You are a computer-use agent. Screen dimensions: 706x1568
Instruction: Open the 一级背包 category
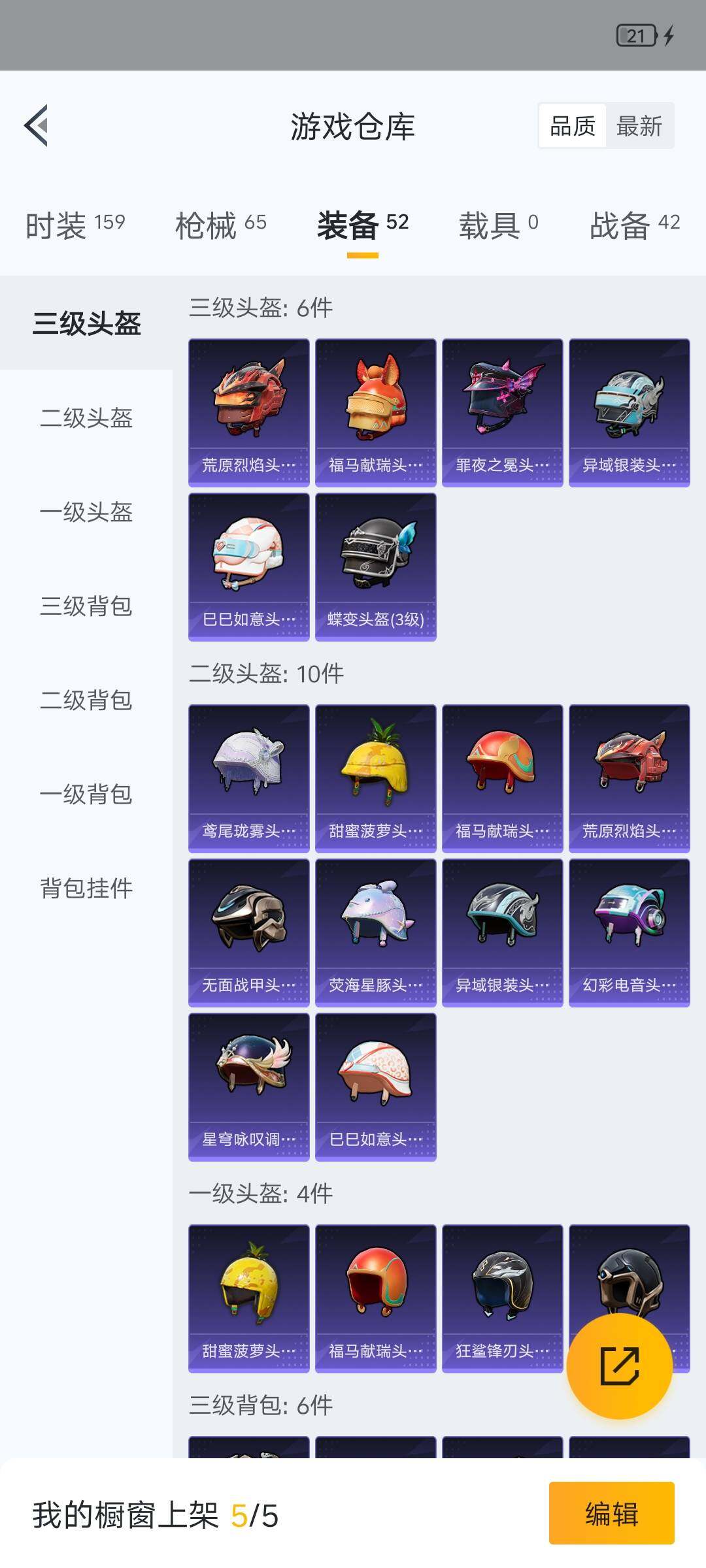pyautogui.click(x=86, y=796)
